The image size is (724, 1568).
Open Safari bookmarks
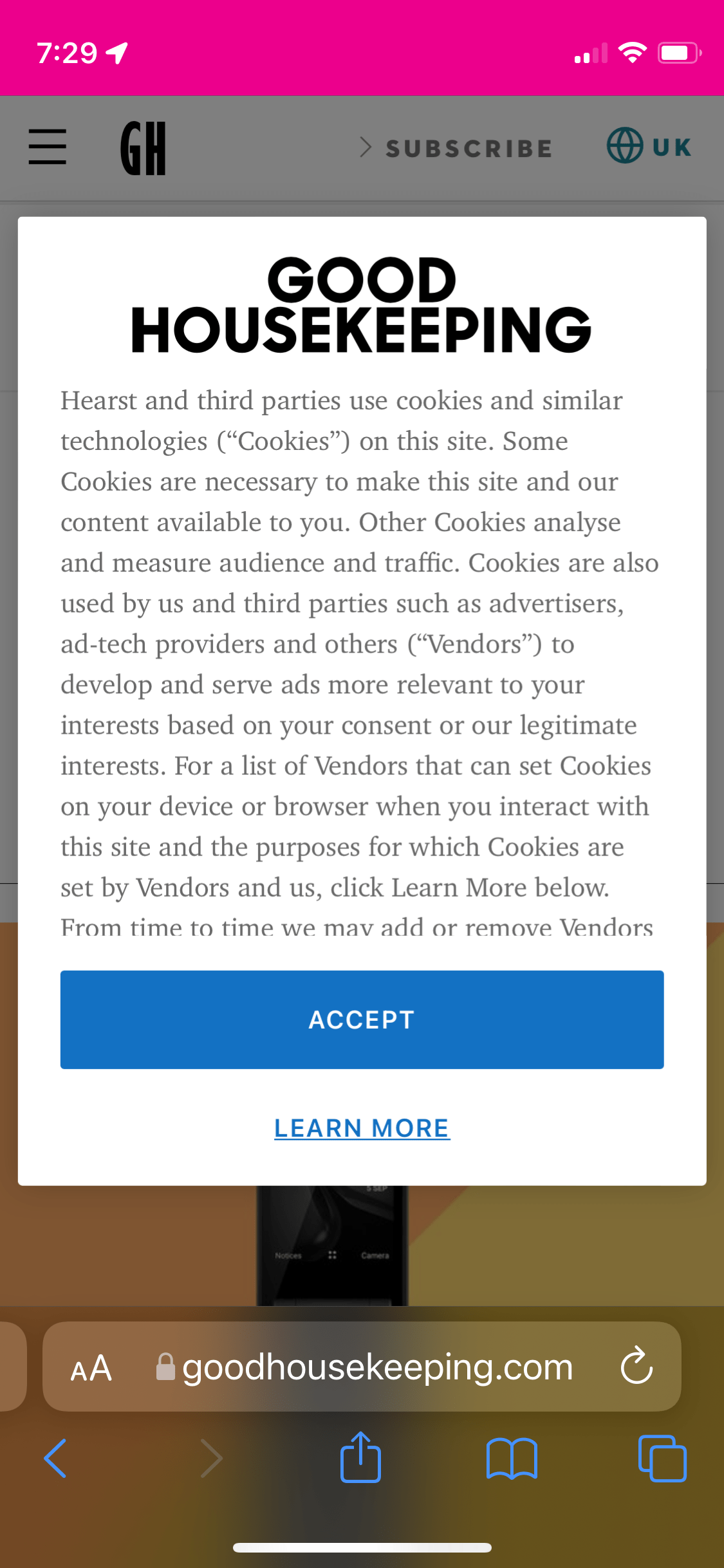[x=512, y=1459]
